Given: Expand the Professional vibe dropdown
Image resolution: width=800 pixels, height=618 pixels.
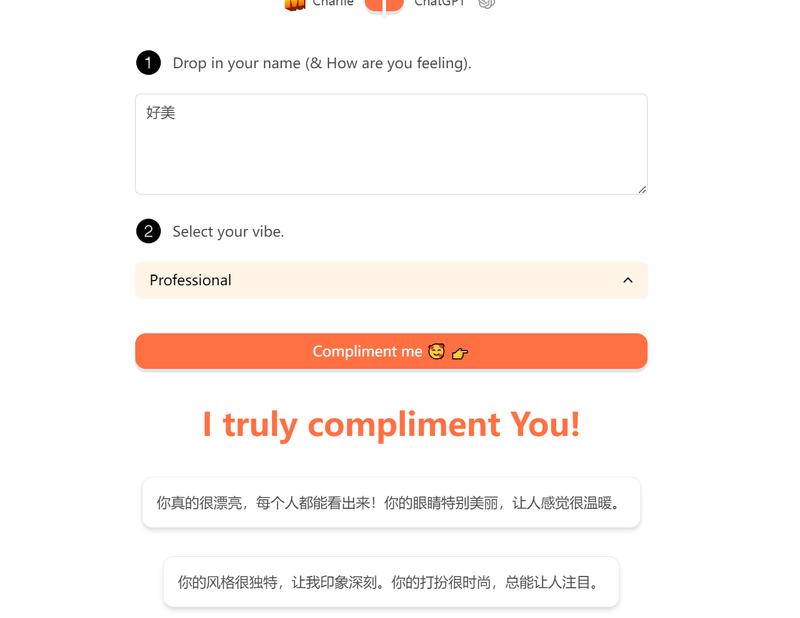Looking at the screenshot, I should pyautogui.click(x=391, y=280).
